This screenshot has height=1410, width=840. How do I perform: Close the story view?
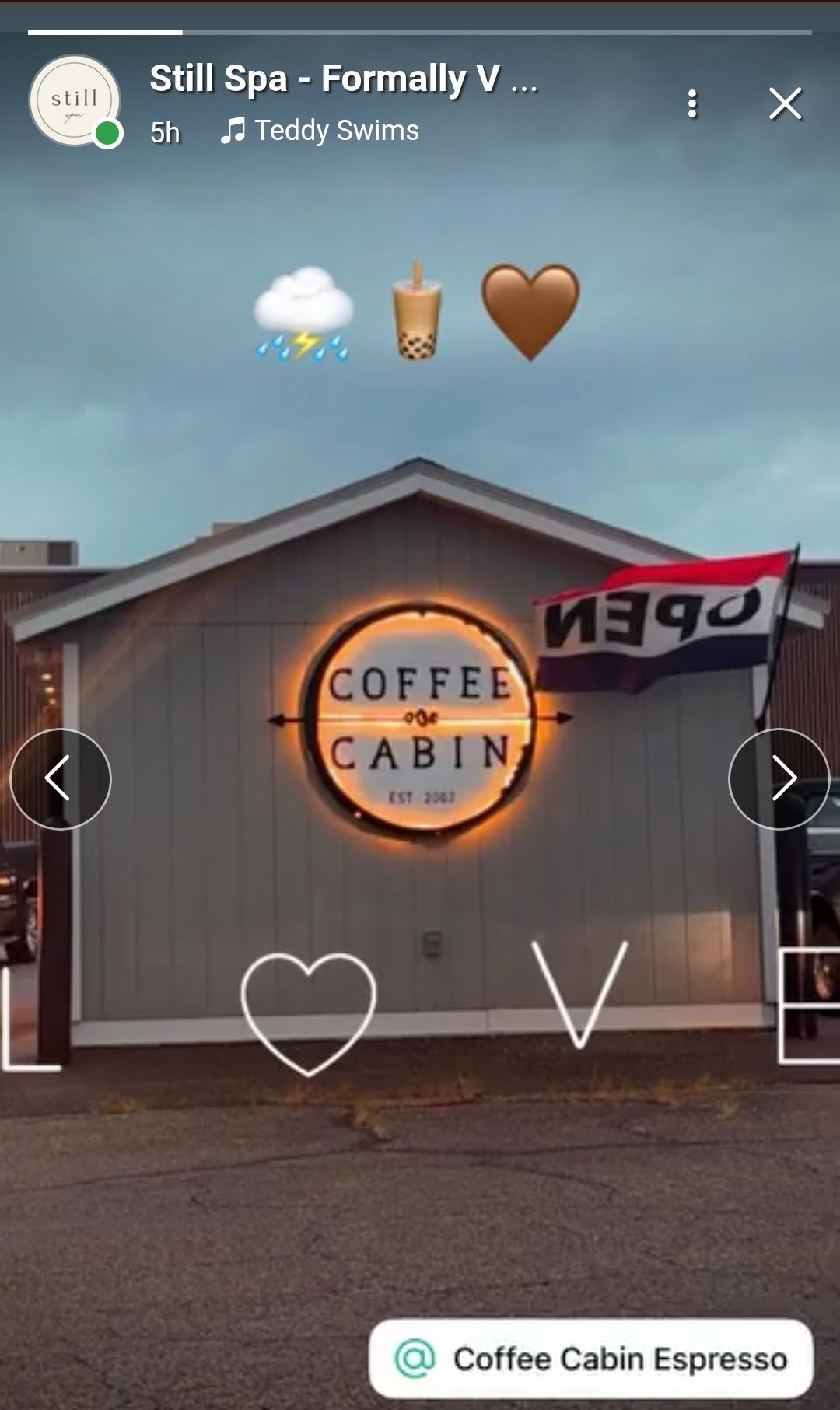click(785, 102)
